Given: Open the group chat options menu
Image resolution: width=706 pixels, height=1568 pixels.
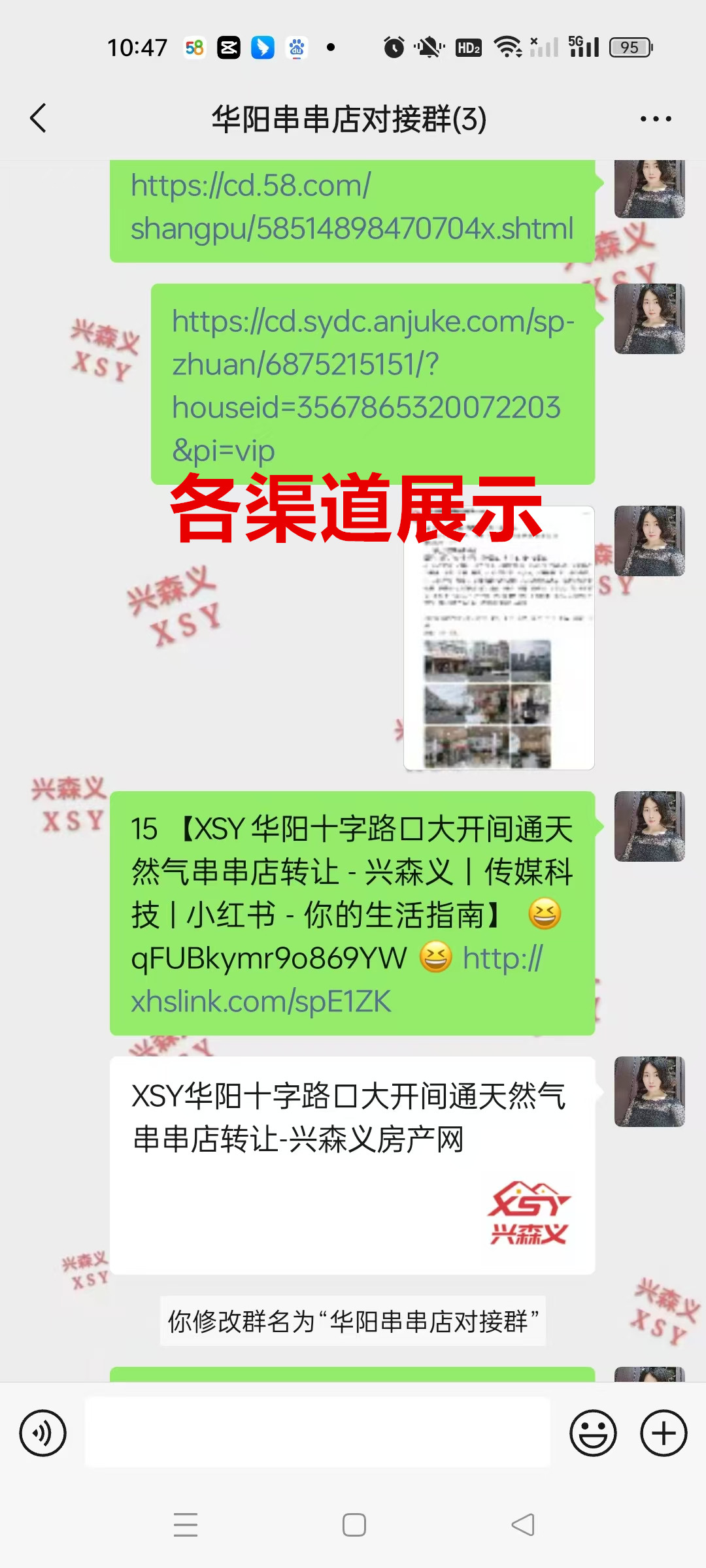Looking at the screenshot, I should [656, 119].
